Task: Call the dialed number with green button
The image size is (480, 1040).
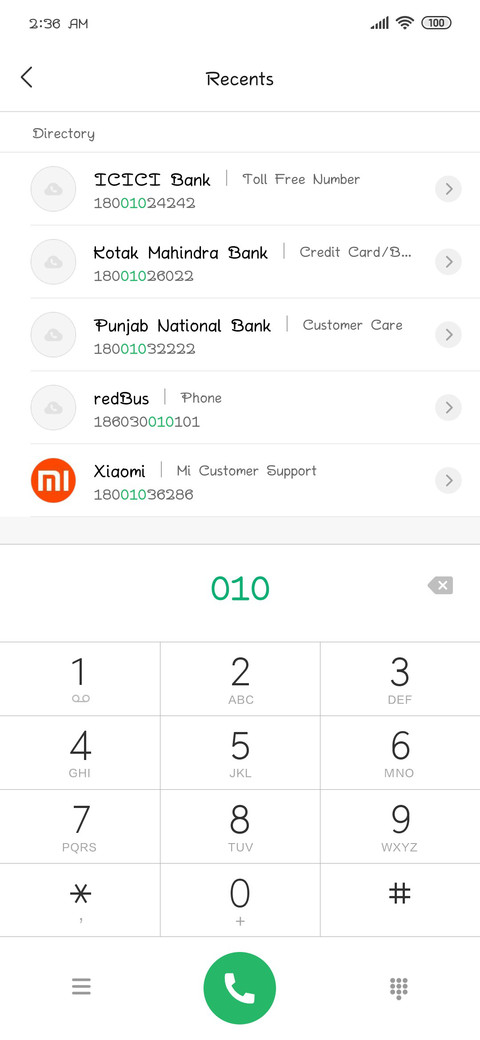Action: point(240,988)
